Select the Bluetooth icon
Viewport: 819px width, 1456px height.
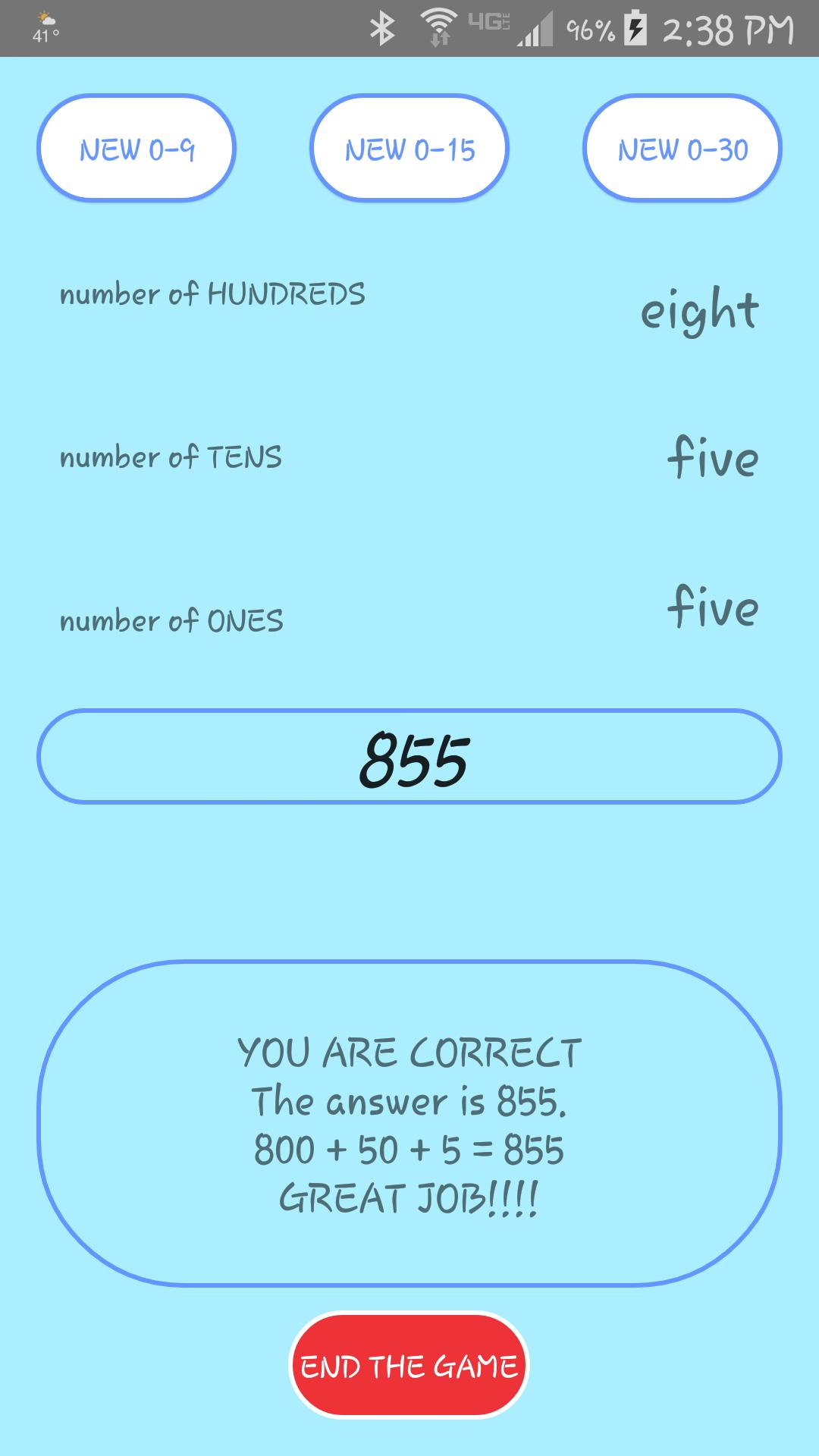point(383,27)
